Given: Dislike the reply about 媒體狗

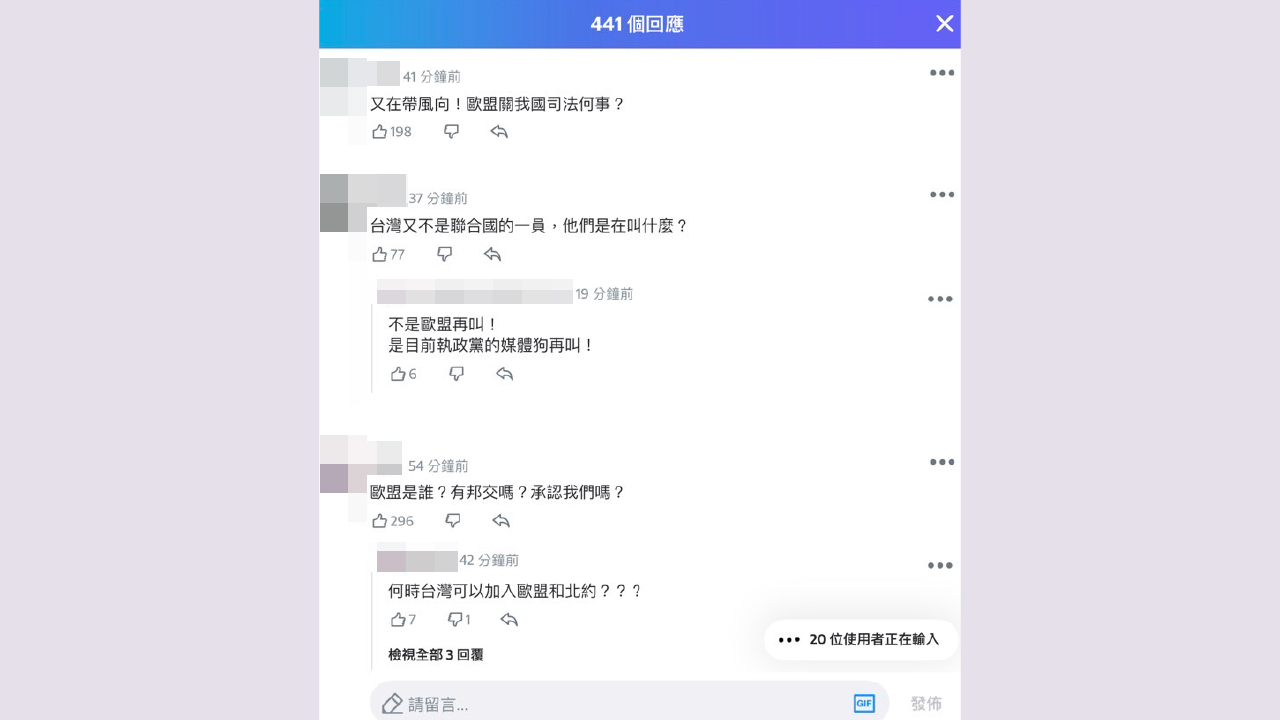Looking at the screenshot, I should pos(457,374).
